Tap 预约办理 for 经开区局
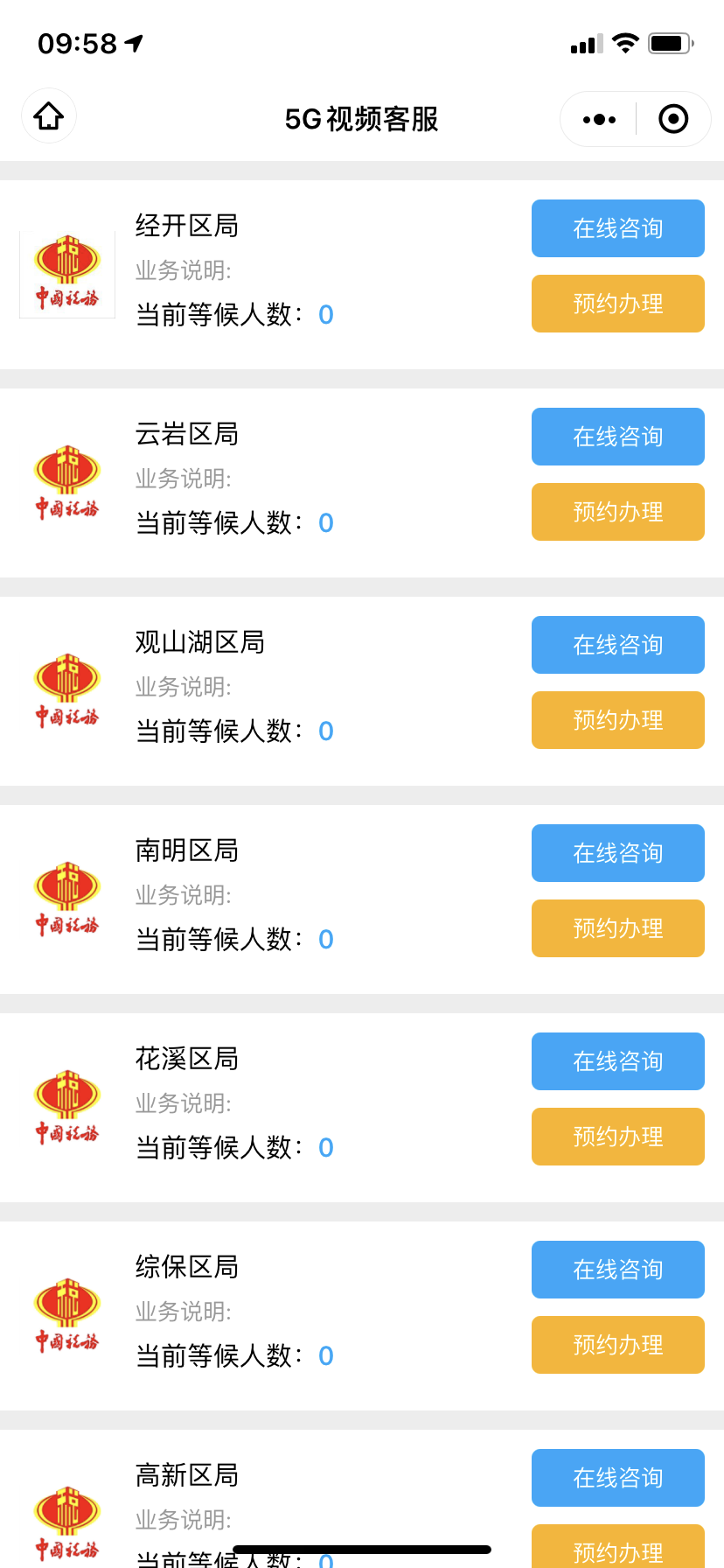Viewport: 724px width, 1568px height. [618, 304]
